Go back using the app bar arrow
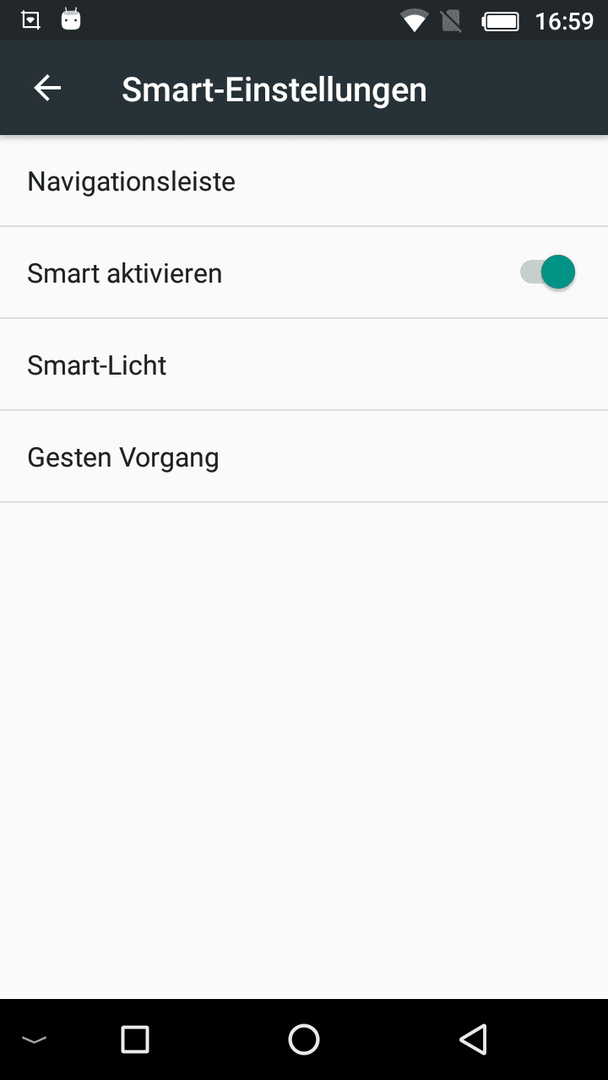The width and height of the screenshot is (608, 1080). (48, 88)
